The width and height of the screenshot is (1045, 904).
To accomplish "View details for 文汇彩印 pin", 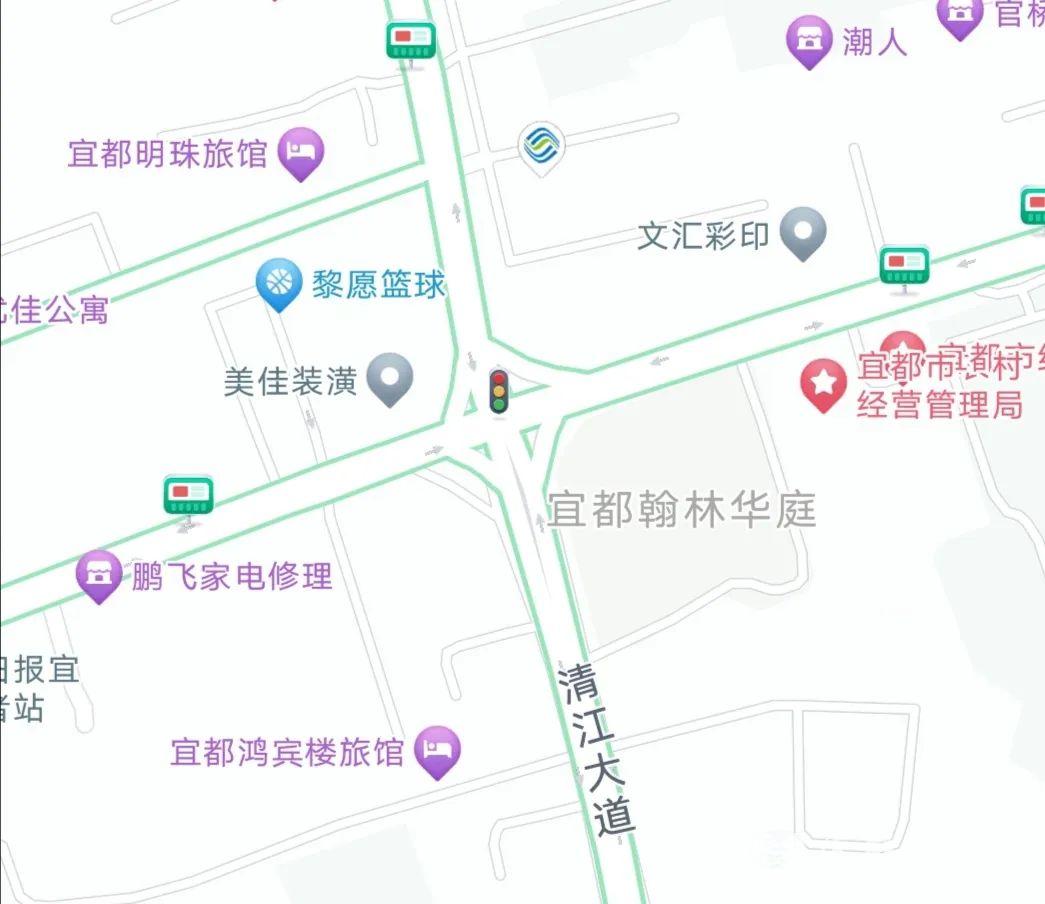I will pos(802,233).
